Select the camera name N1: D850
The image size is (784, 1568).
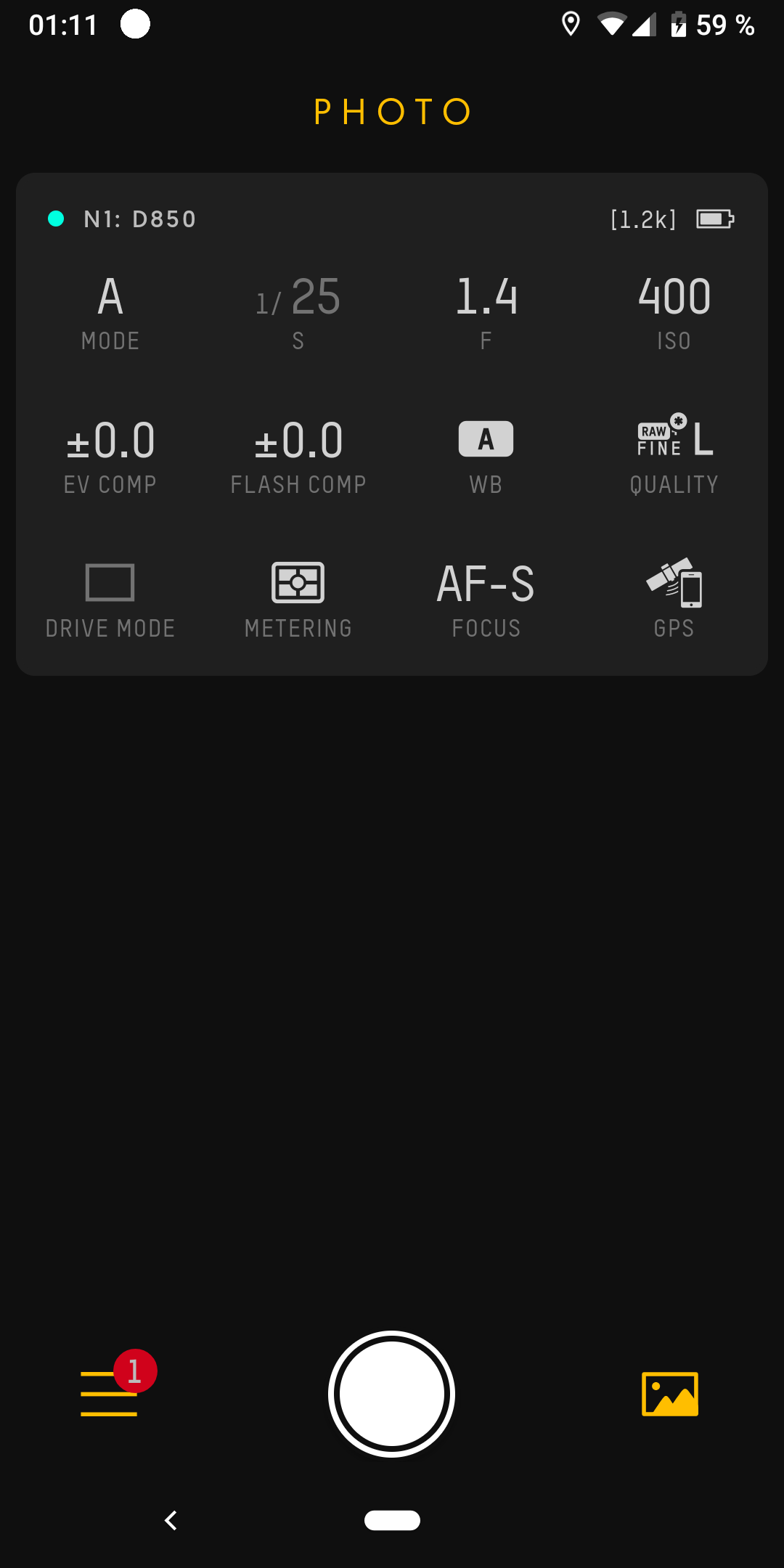tap(140, 219)
